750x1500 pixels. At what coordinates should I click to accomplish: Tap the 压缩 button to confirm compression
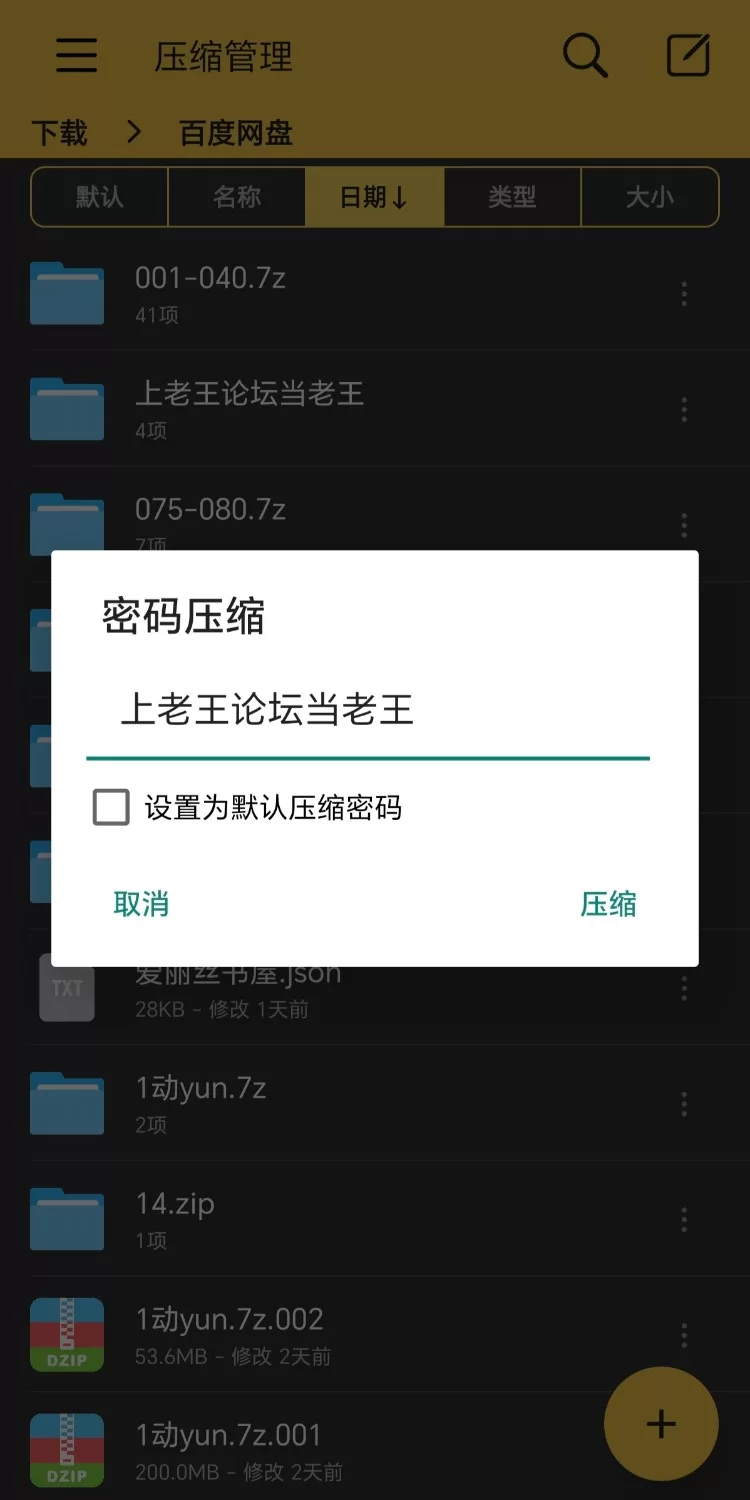tap(608, 904)
